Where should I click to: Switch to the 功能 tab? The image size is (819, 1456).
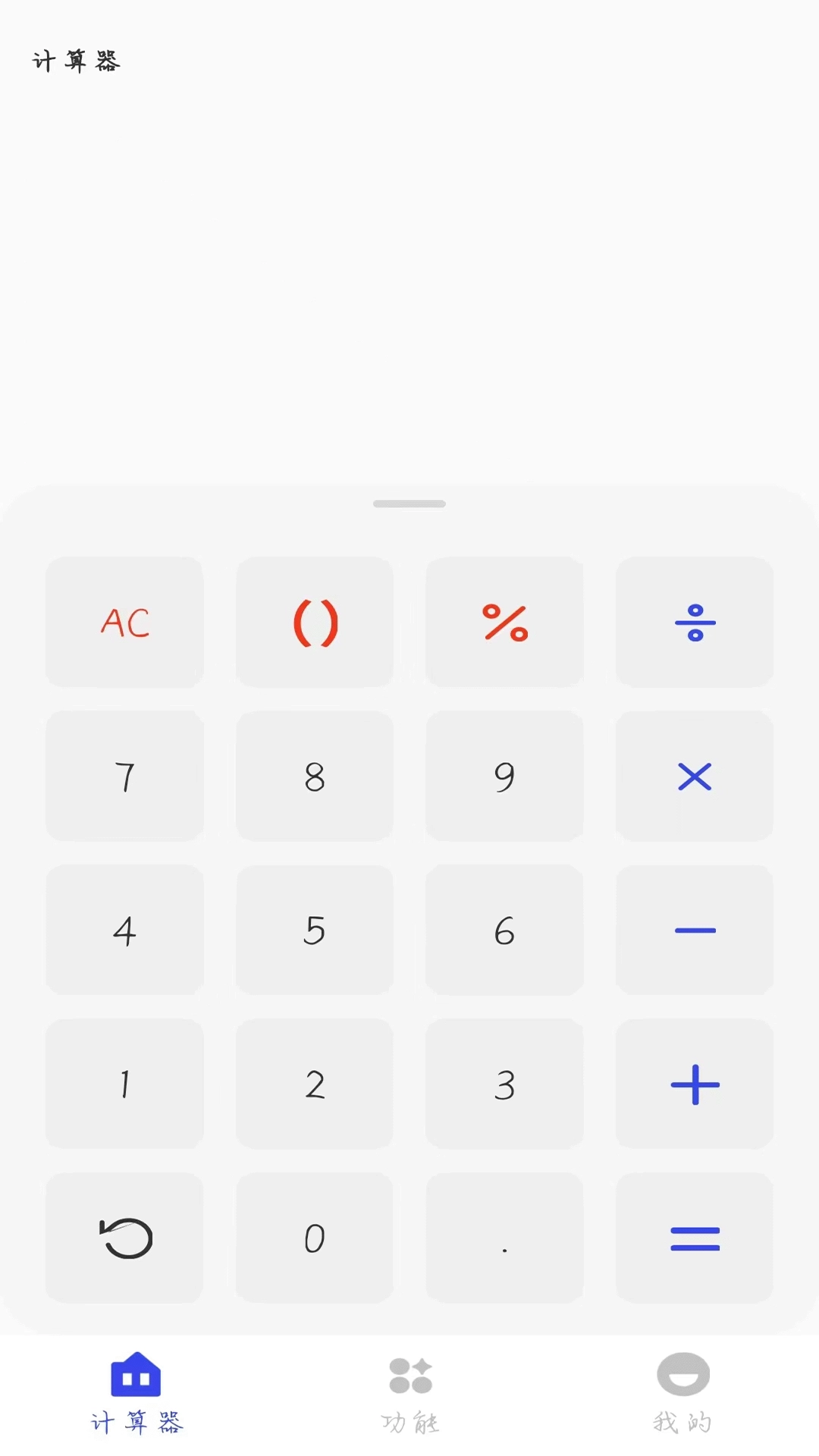[x=410, y=1394]
